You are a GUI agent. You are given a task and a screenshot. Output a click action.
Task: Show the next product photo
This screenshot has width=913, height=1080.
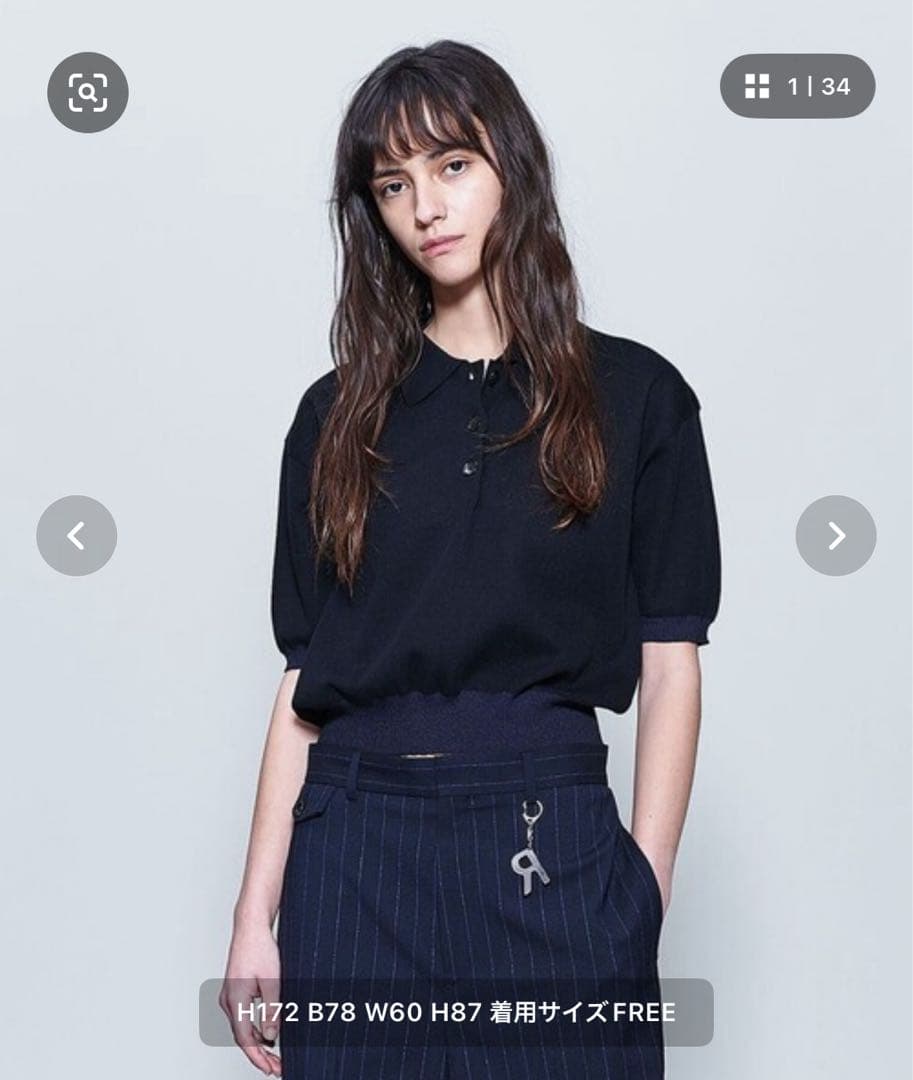[x=836, y=536]
